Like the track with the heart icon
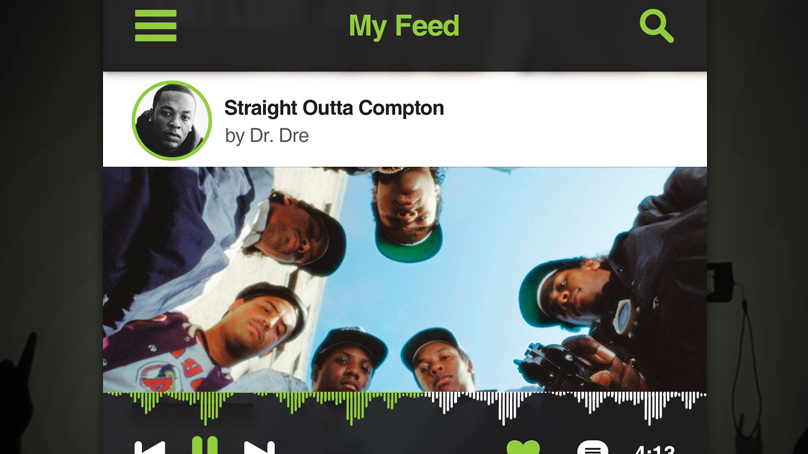808x454 pixels. pos(523,448)
